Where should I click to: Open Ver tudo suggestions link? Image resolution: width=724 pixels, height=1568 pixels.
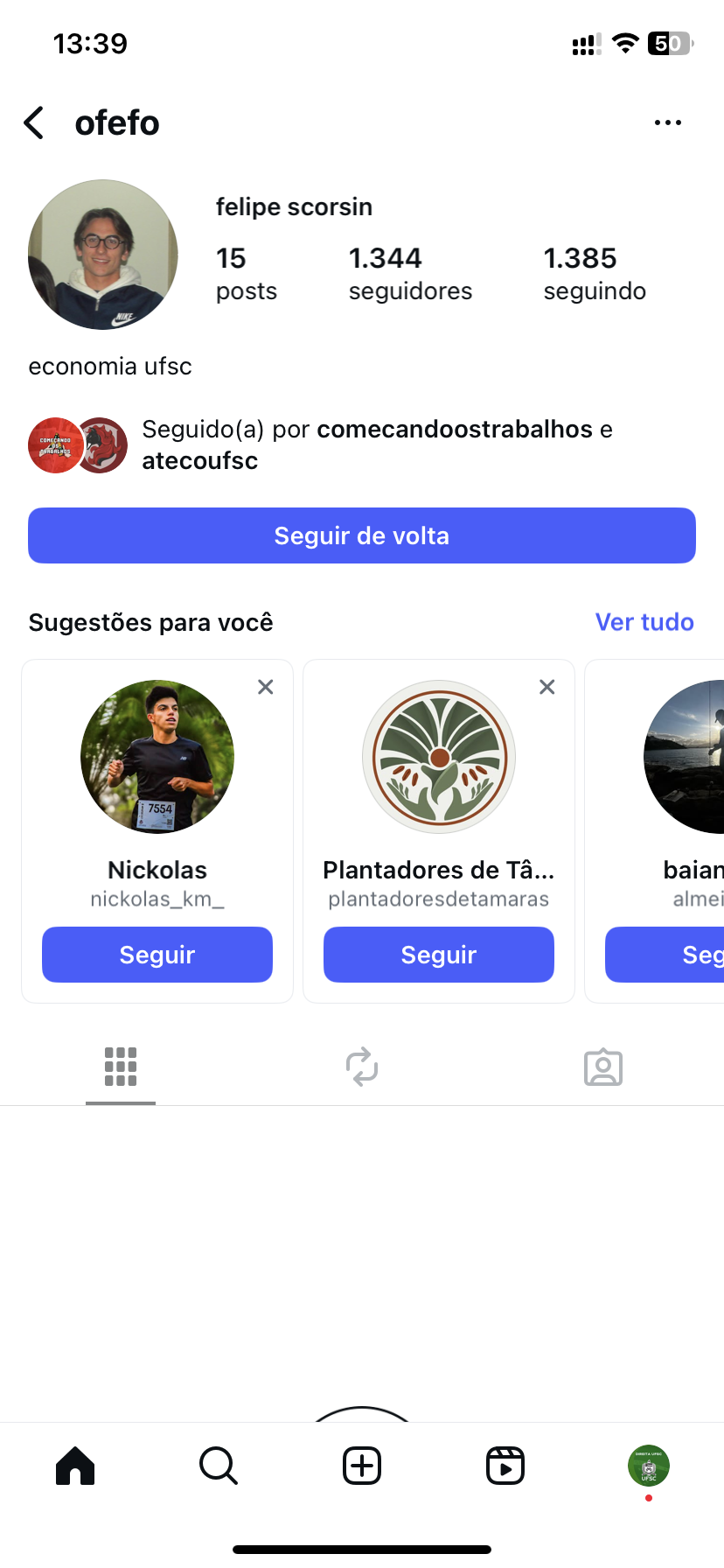(x=644, y=622)
